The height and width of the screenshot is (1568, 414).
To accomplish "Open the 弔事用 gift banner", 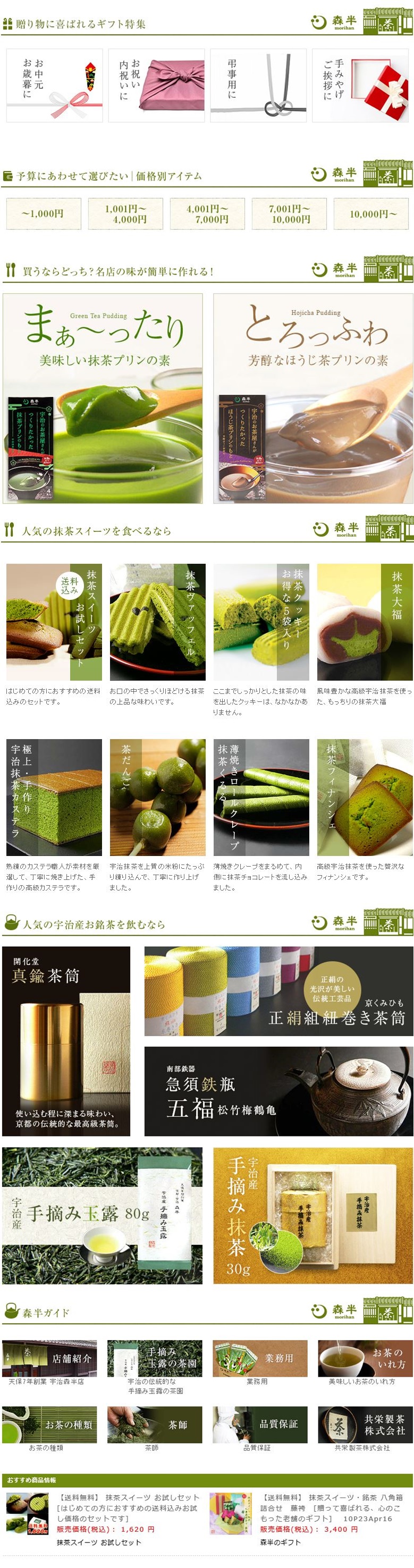I will coord(258,85).
